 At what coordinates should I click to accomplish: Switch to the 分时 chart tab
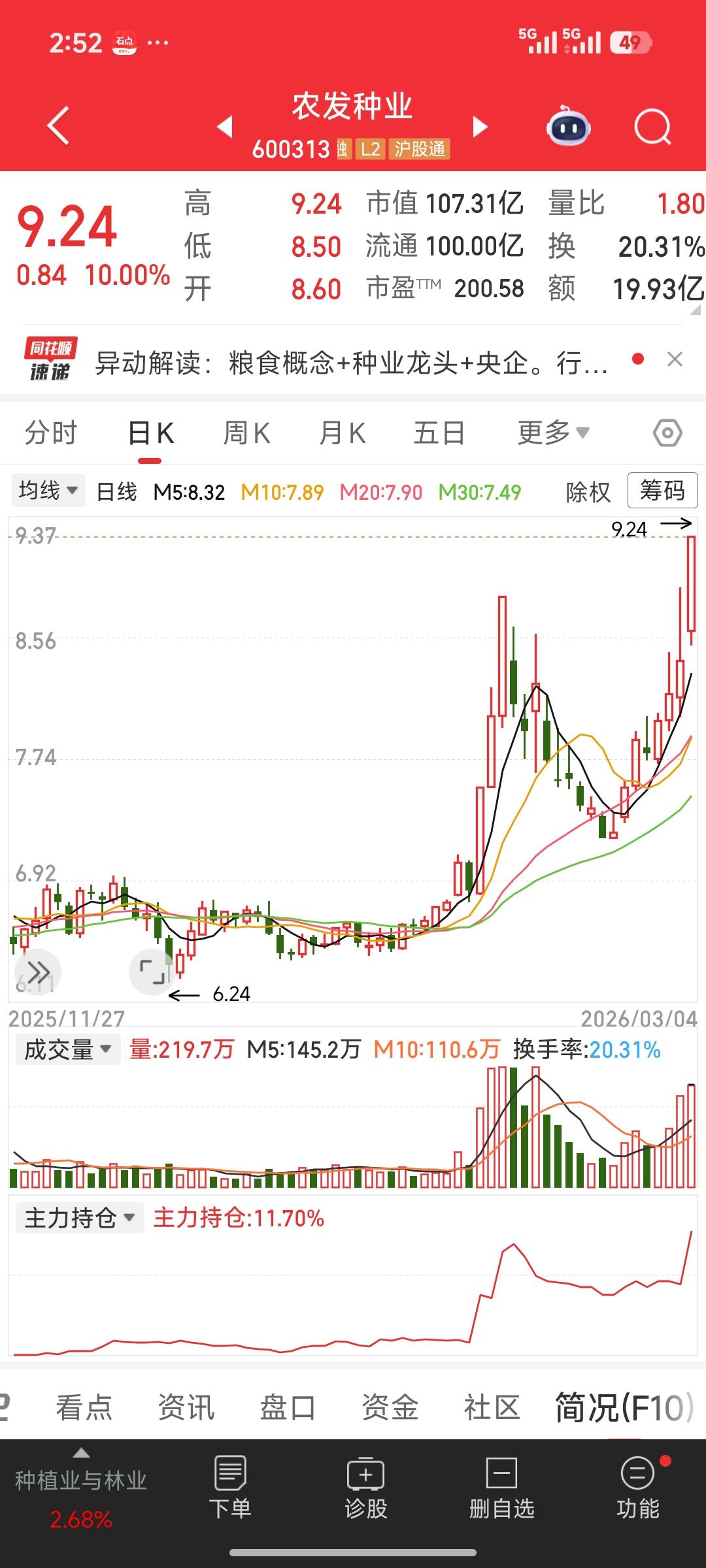pyautogui.click(x=51, y=433)
